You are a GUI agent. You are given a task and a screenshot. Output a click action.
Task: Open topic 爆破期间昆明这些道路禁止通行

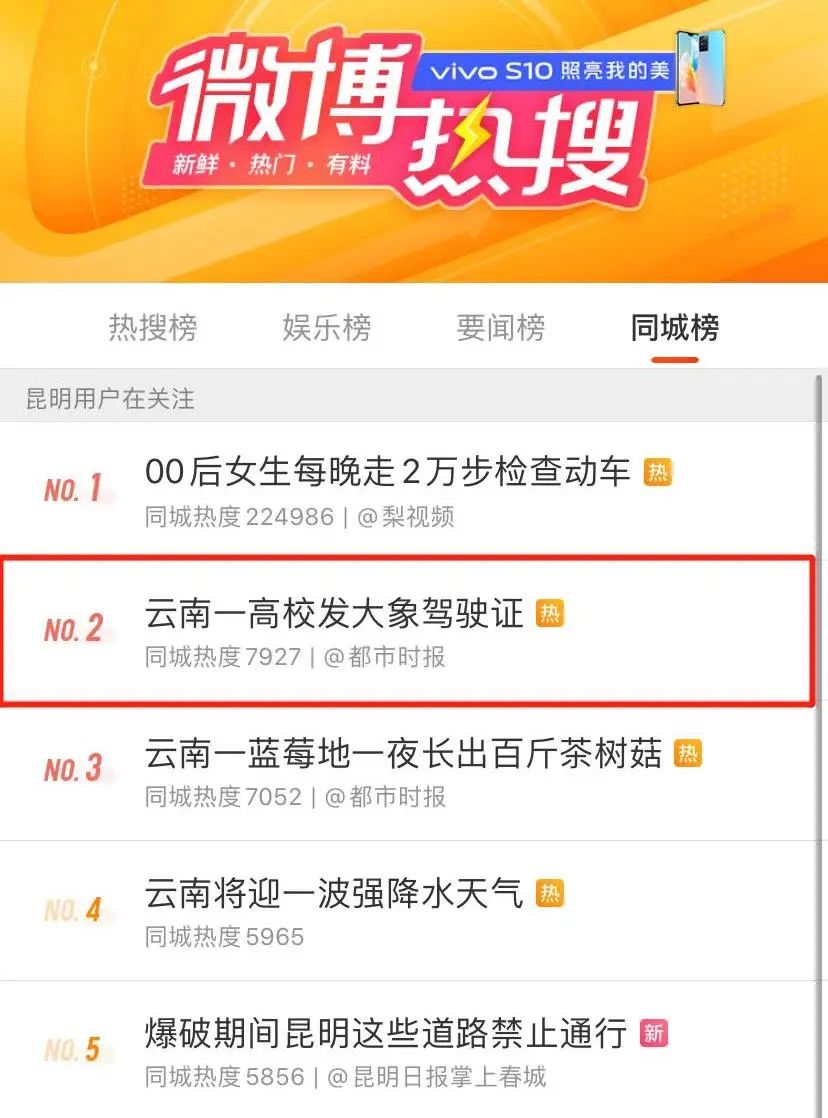(386, 1033)
